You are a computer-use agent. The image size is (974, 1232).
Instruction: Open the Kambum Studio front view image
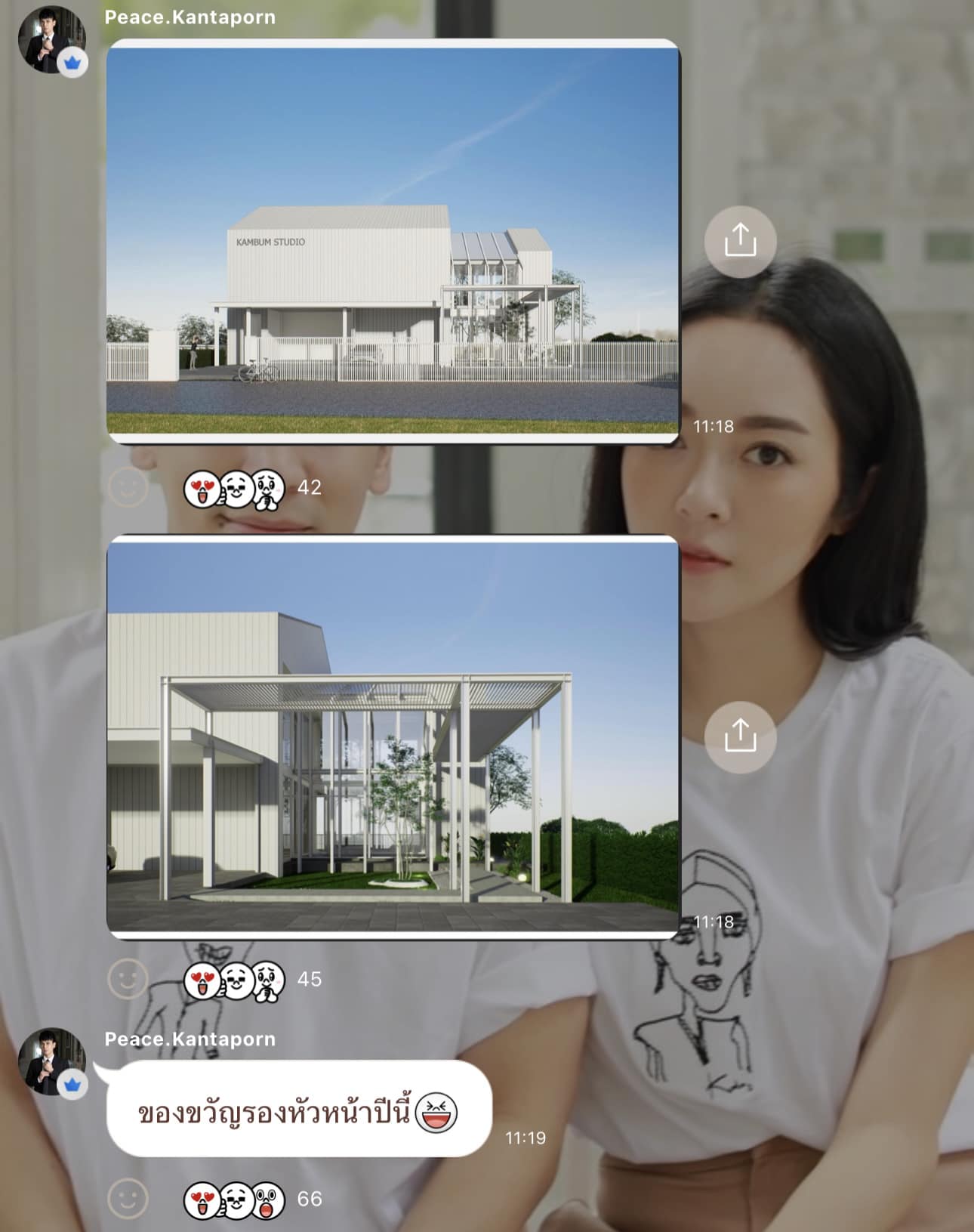(x=393, y=242)
